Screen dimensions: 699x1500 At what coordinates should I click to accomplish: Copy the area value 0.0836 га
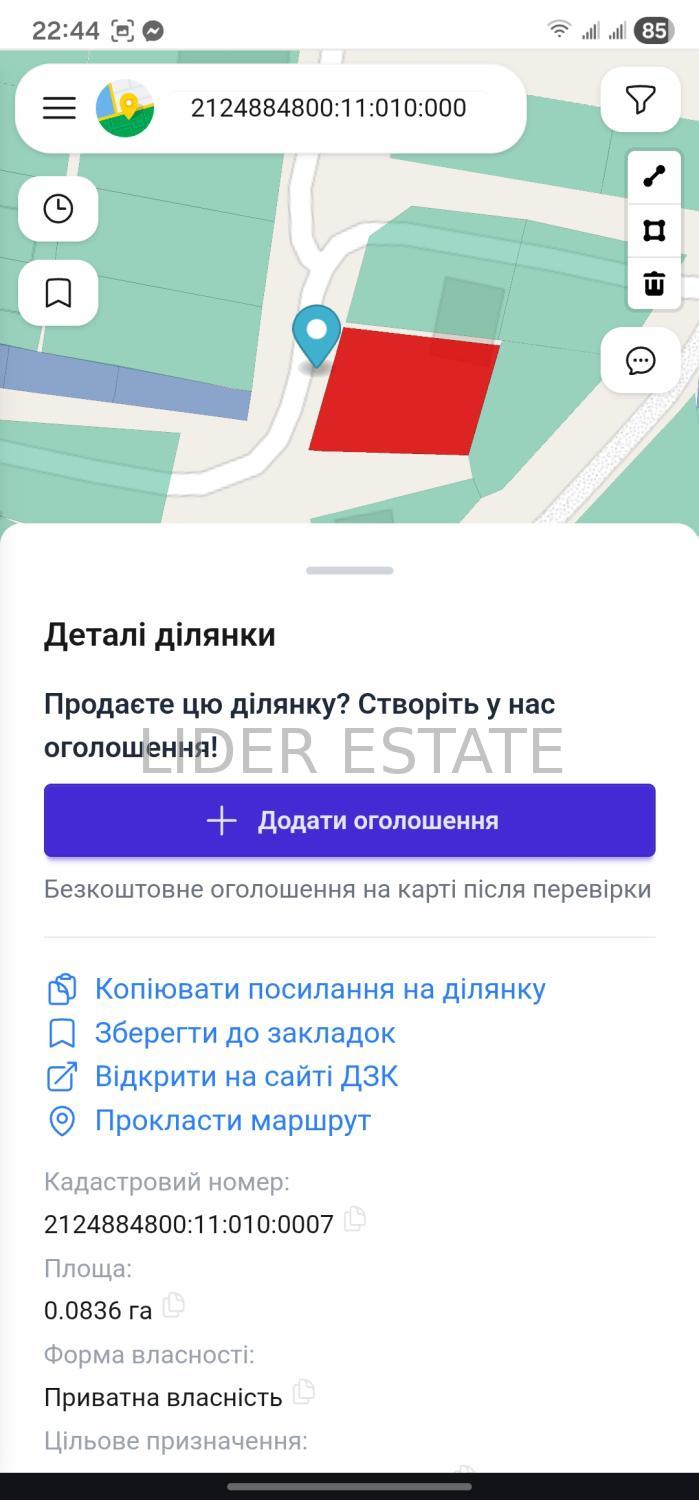(174, 1305)
